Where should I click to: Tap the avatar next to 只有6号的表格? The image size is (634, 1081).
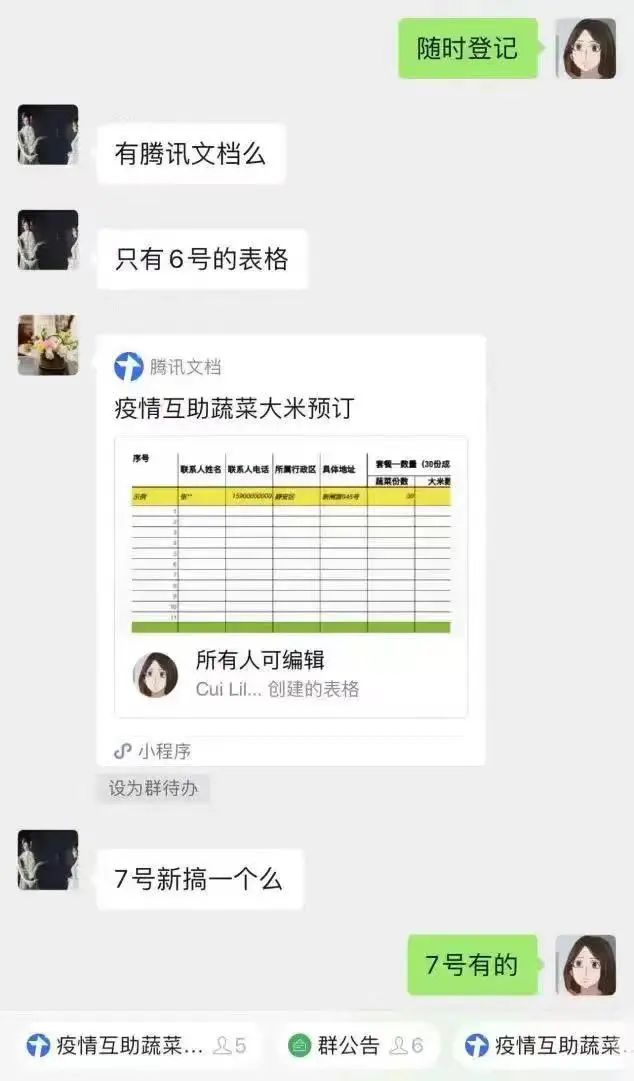click(x=48, y=240)
